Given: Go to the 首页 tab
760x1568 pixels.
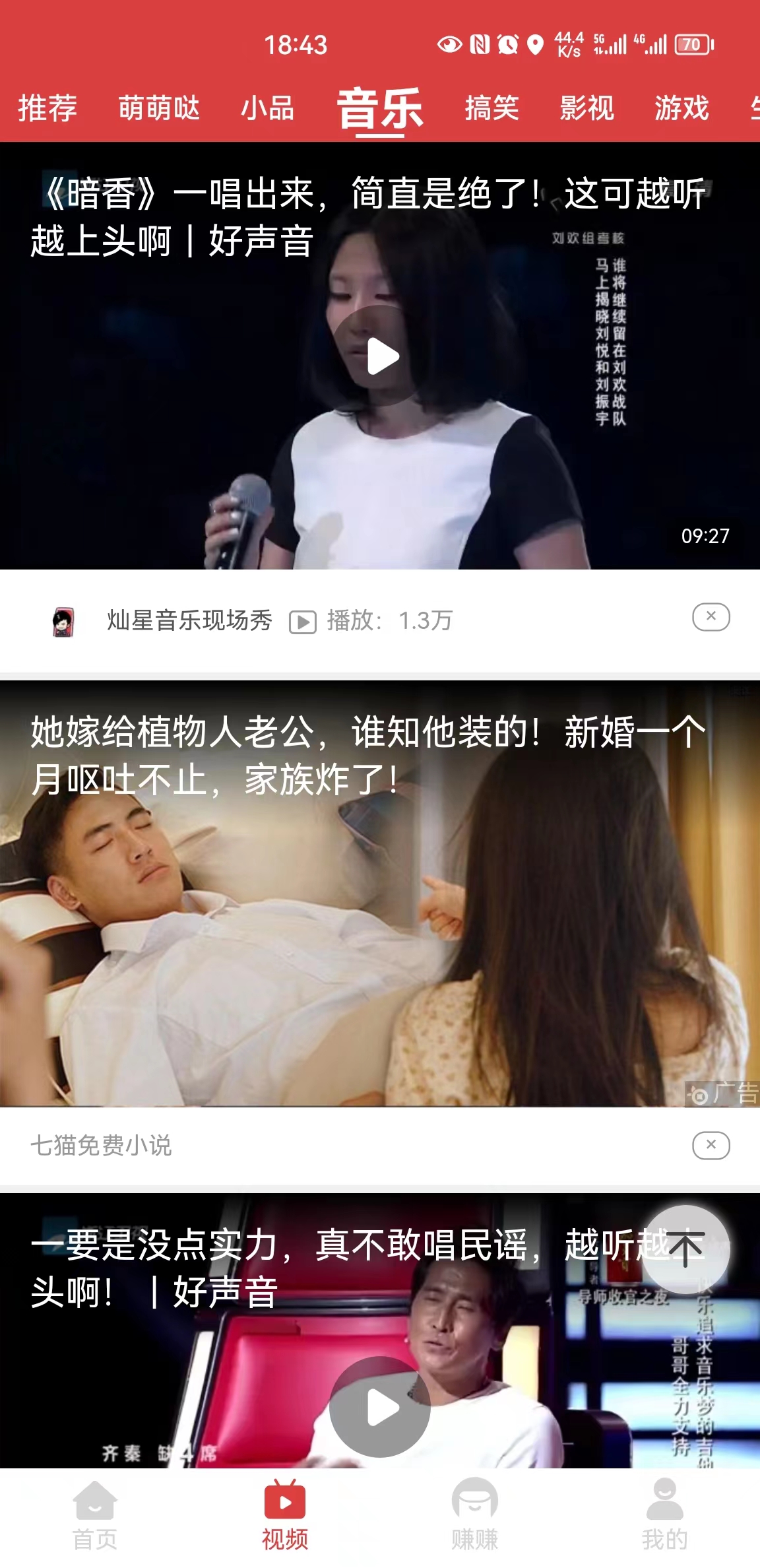Looking at the screenshot, I should click(x=95, y=1515).
